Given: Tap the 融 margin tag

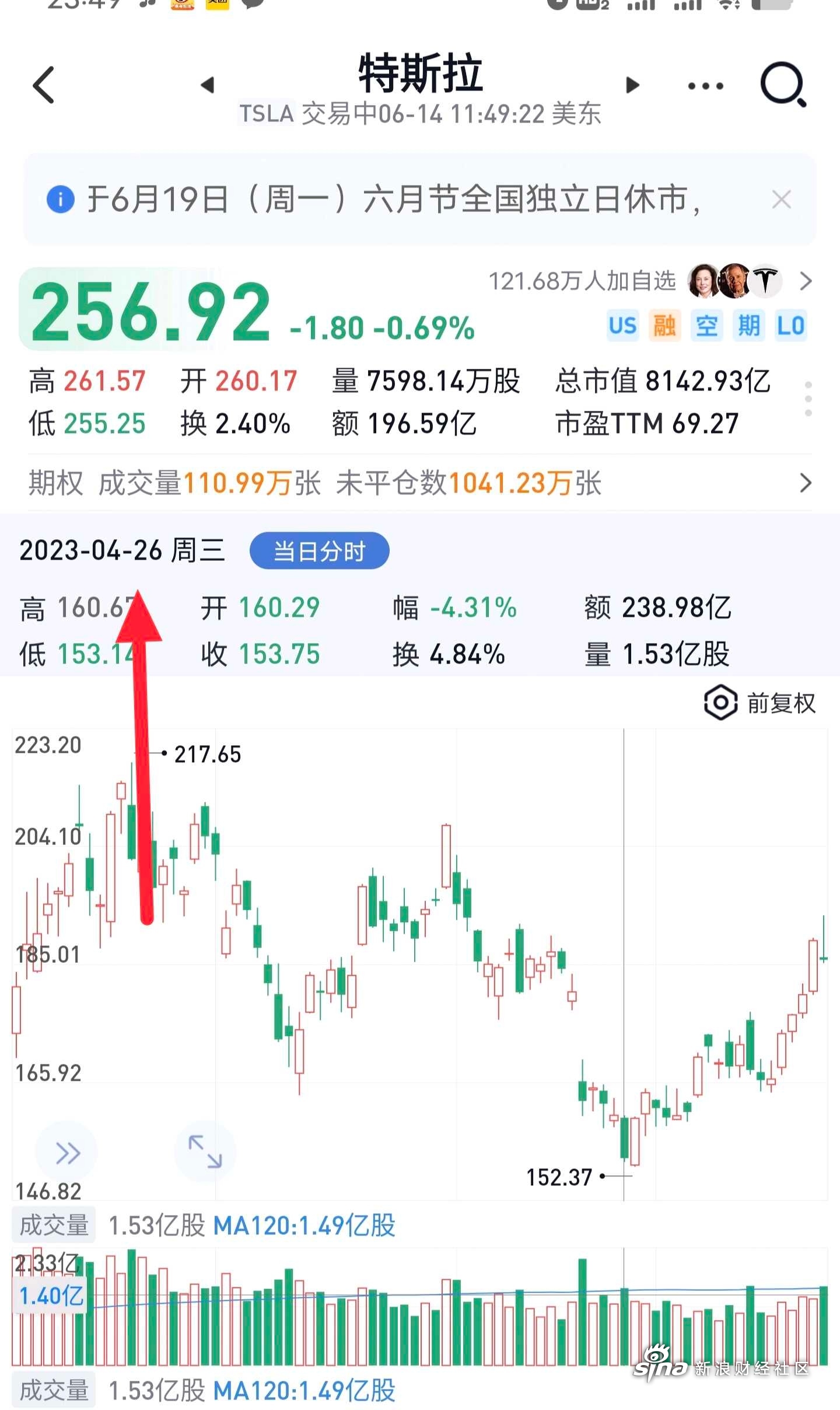Looking at the screenshot, I should pyautogui.click(x=664, y=326).
